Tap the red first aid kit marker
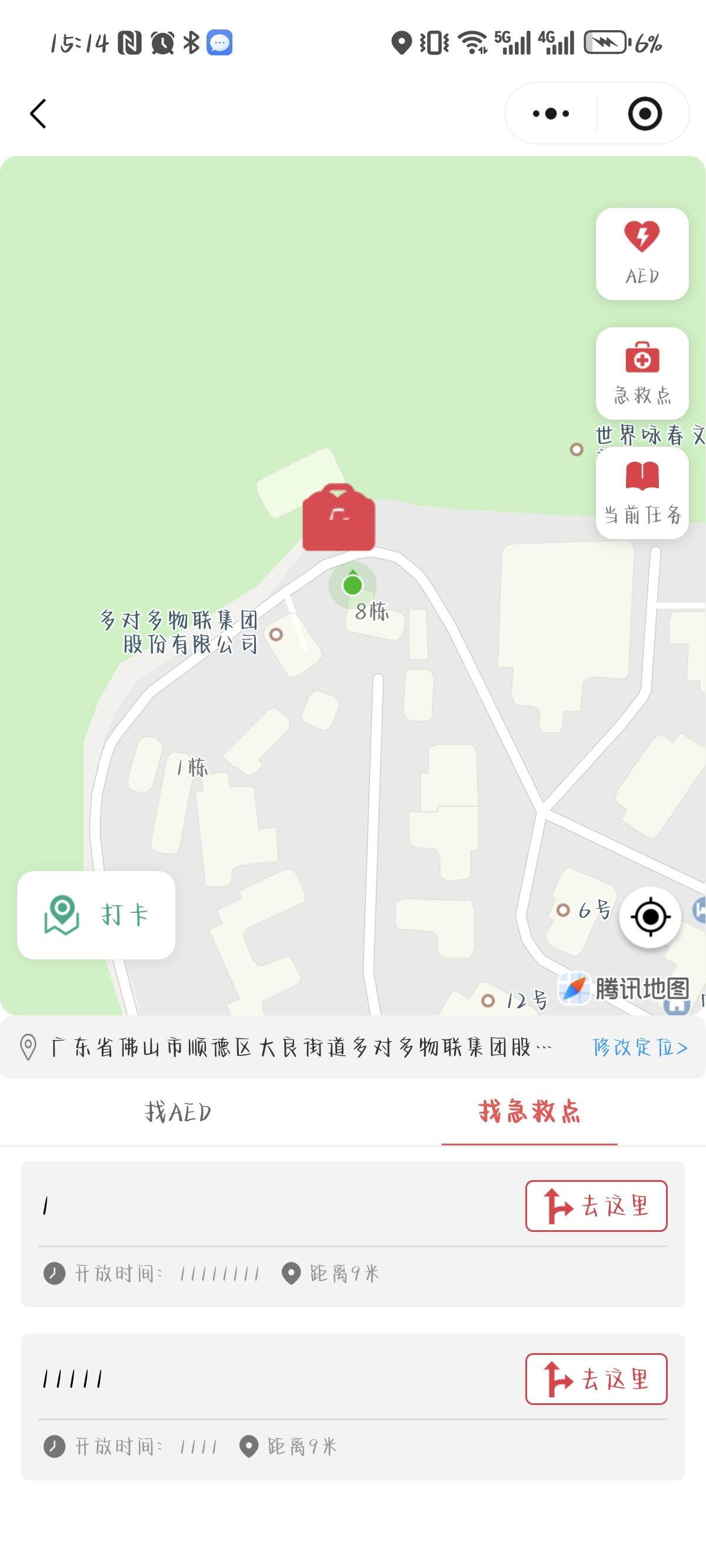This screenshot has height=1568, width=706. [339, 518]
